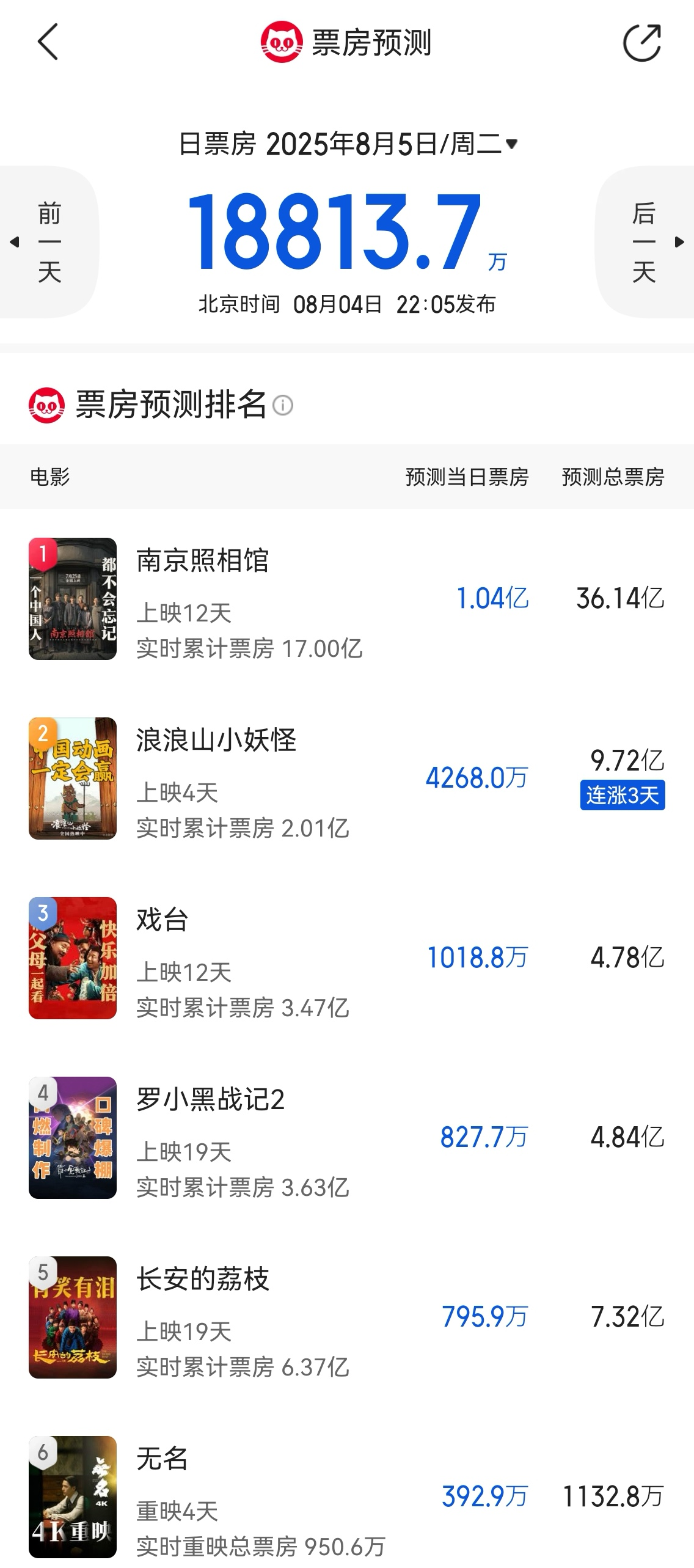Switch to the next day (后一天)
Screen dimensions: 694x1568
(645, 242)
